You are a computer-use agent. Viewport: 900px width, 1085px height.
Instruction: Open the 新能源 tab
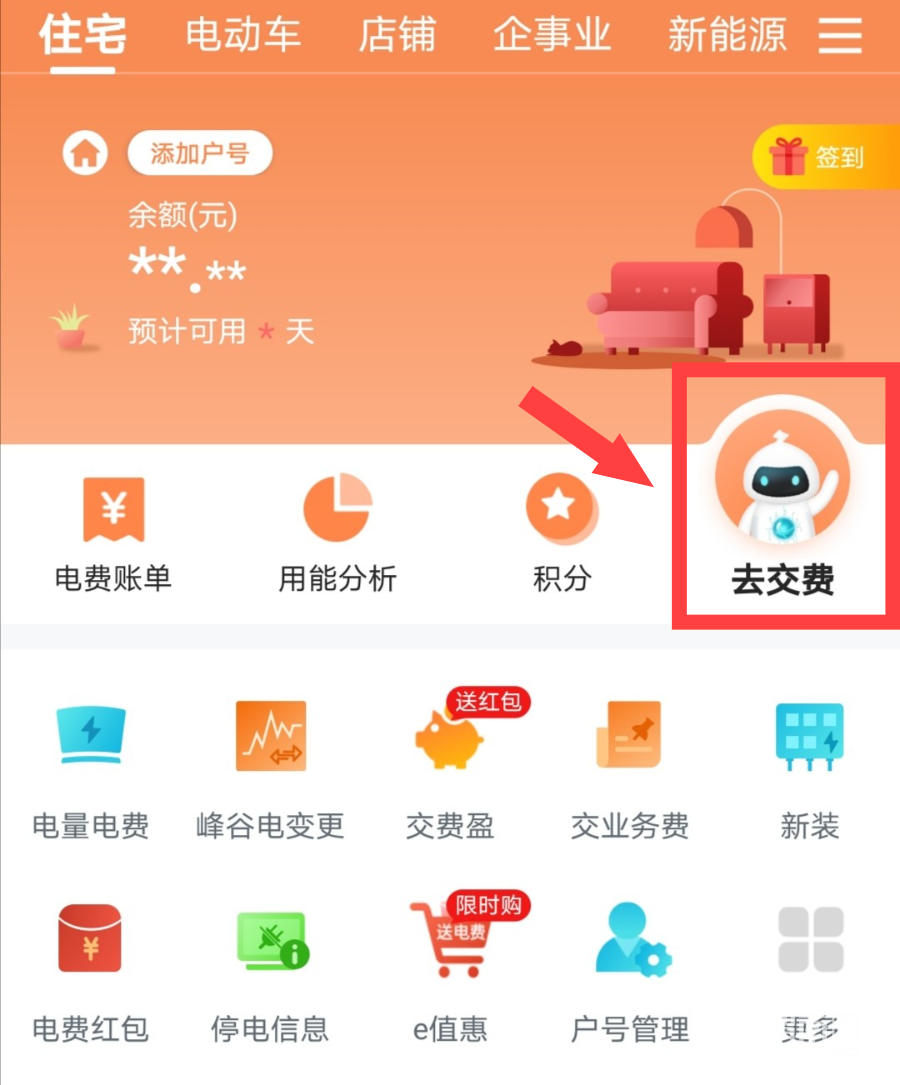(727, 36)
